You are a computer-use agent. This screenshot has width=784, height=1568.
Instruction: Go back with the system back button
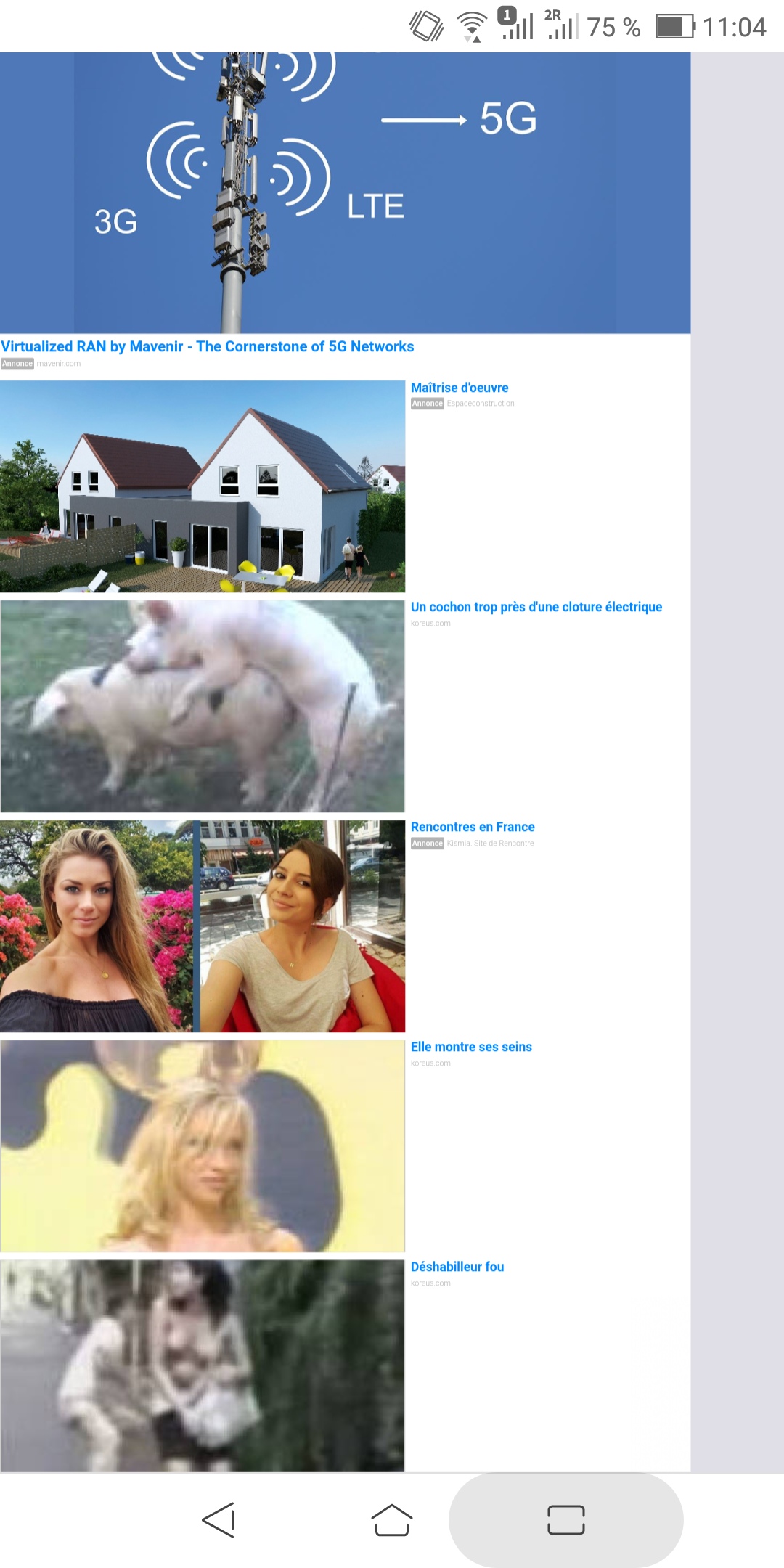(x=219, y=1520)
